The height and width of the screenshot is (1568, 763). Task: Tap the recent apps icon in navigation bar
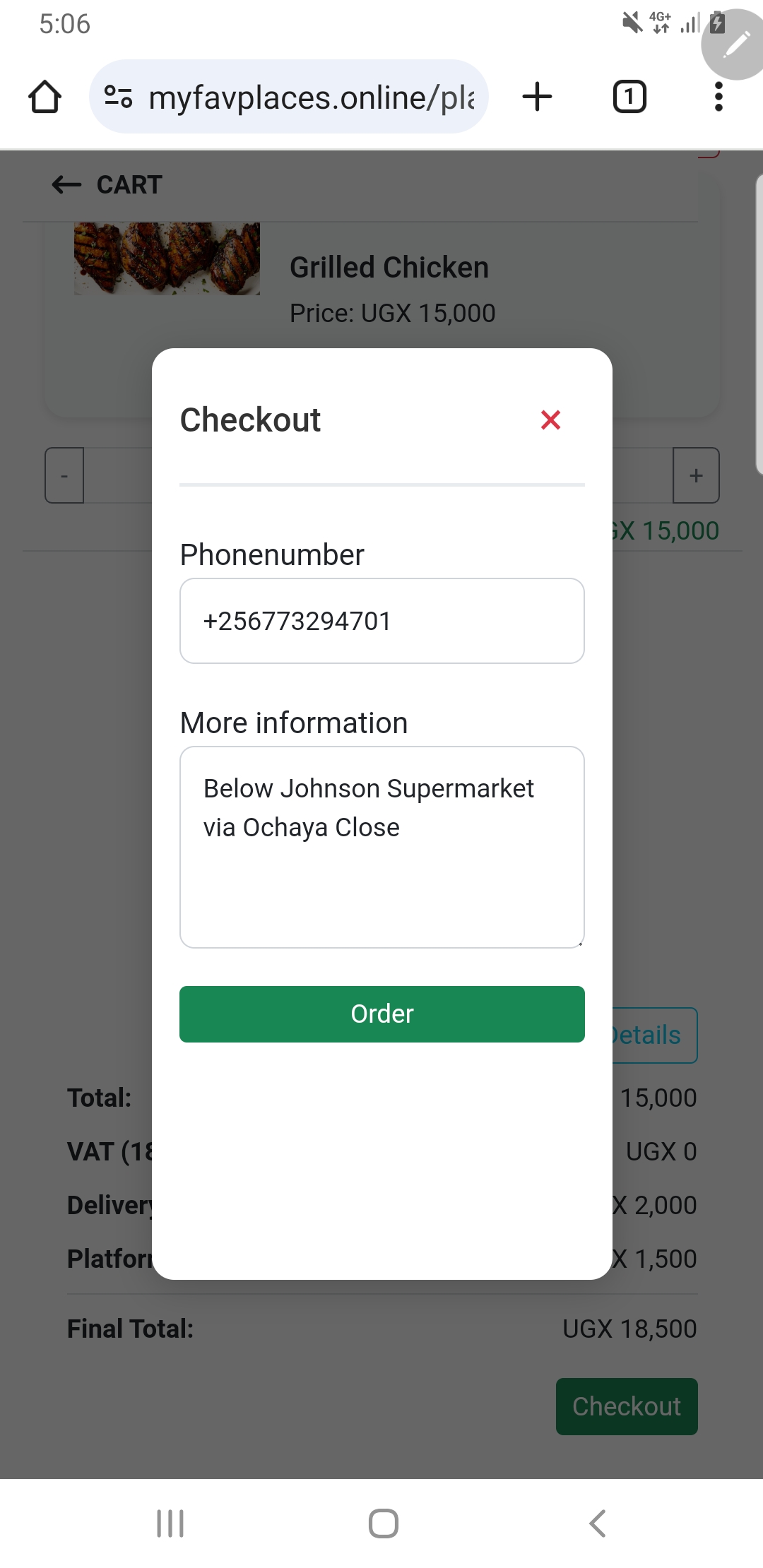point(168,1524)
